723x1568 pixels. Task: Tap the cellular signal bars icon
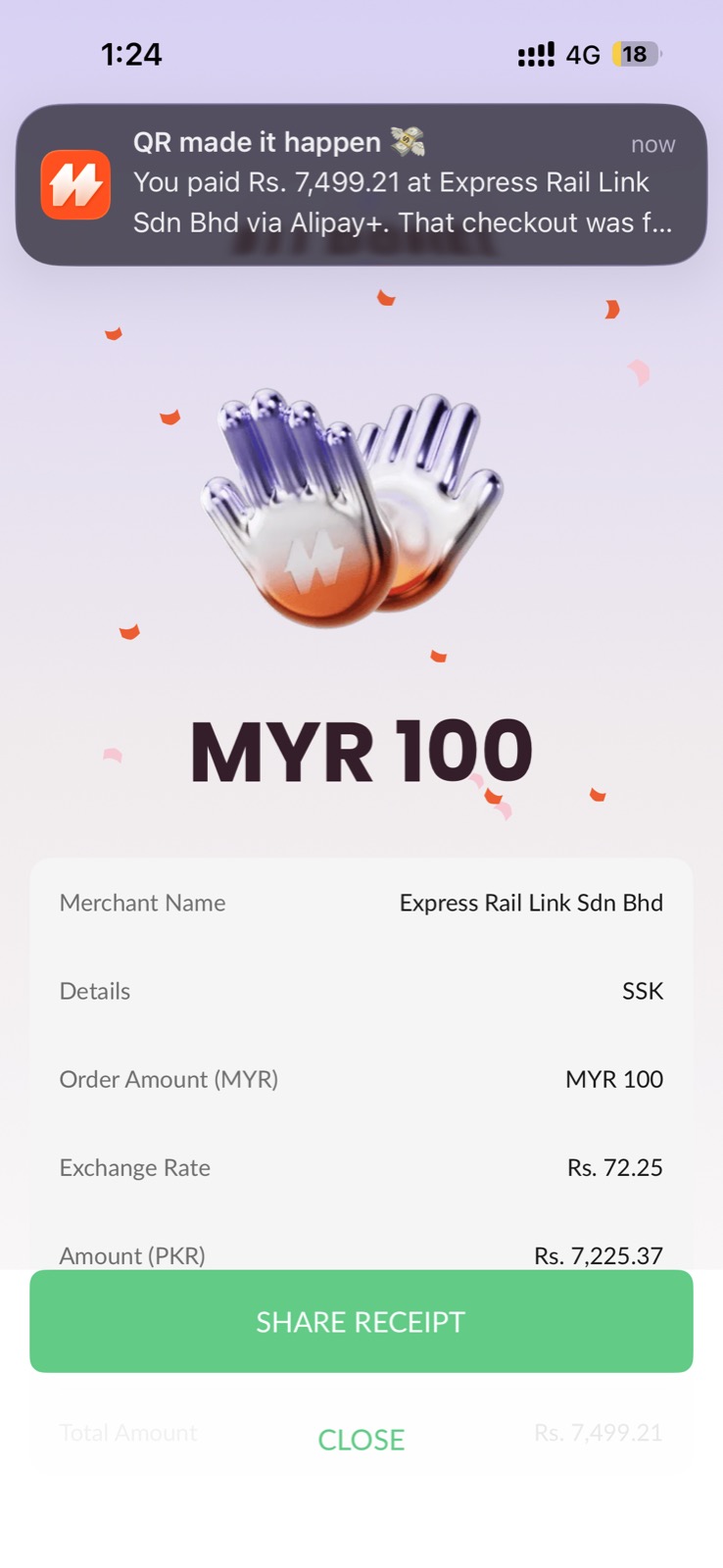tap(535, 54)
